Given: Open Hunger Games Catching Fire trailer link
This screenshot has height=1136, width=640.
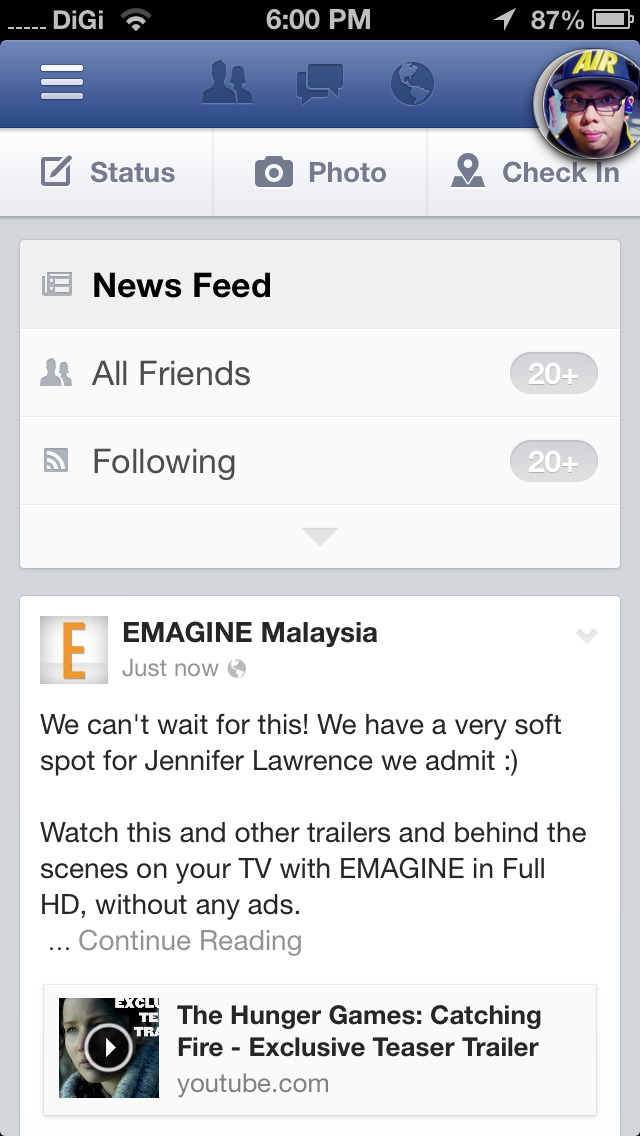Looking at the screenshot, I should (320, 1050).
